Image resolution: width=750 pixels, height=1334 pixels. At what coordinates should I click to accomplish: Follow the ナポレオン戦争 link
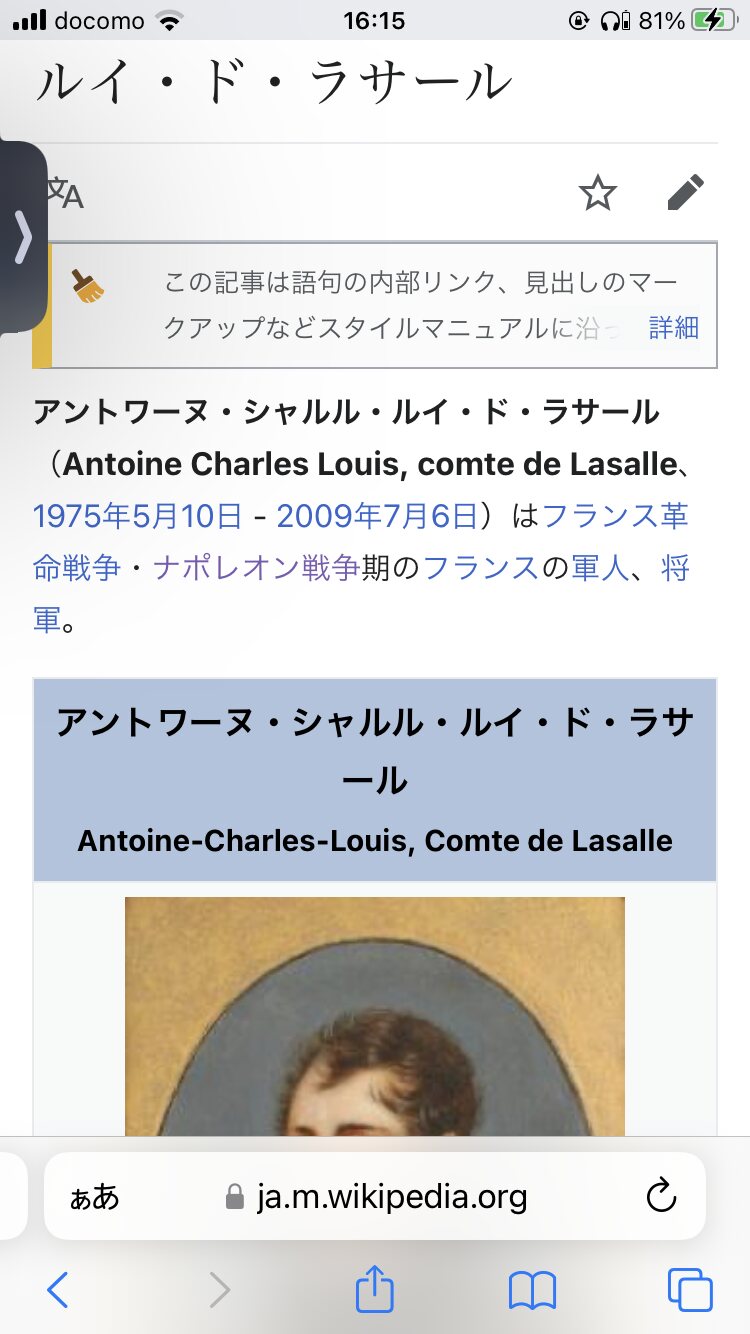click(256, 568)
